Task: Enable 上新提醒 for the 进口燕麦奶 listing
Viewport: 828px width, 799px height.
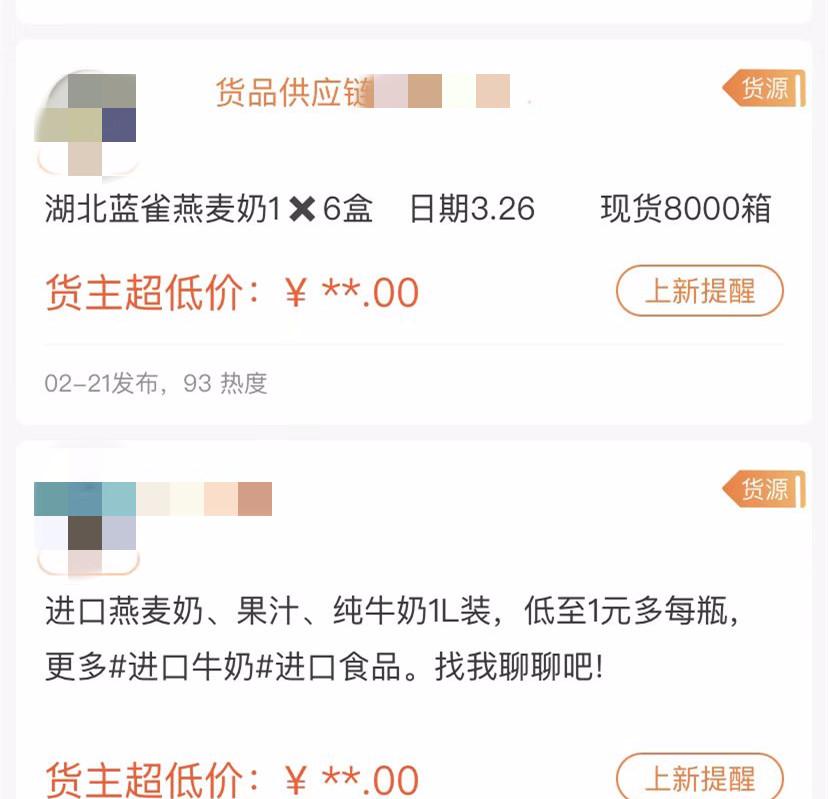Action: pyautogui.click(x=699, y=778)
